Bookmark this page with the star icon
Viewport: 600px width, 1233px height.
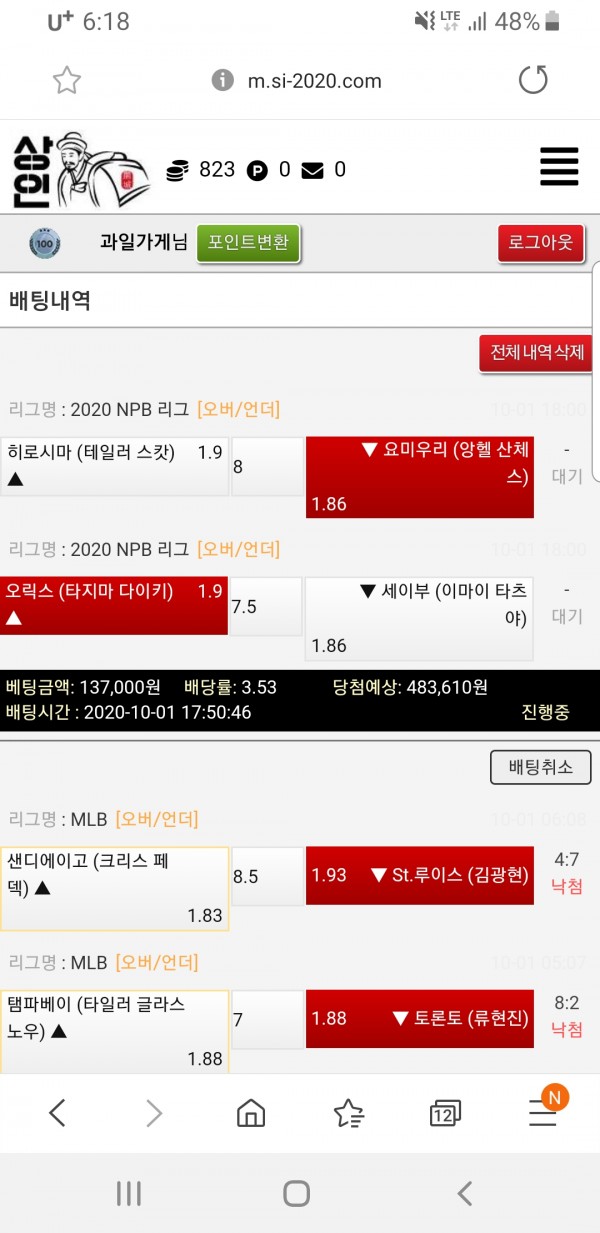[x=67, y=80]
